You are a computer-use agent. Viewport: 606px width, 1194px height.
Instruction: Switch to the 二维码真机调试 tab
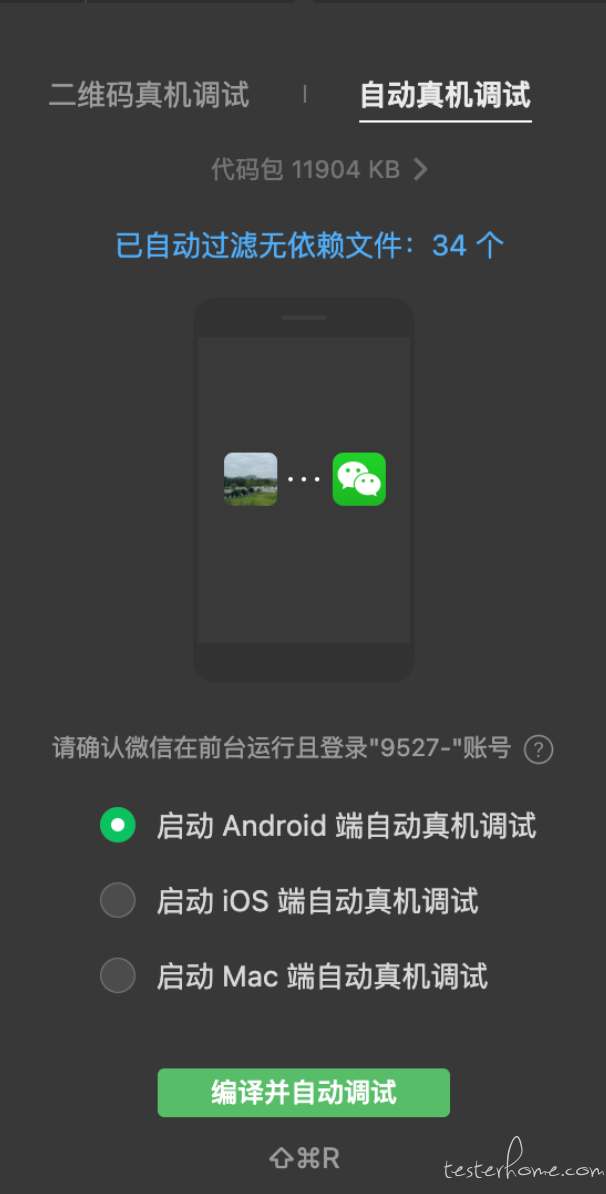coord(149,95)
